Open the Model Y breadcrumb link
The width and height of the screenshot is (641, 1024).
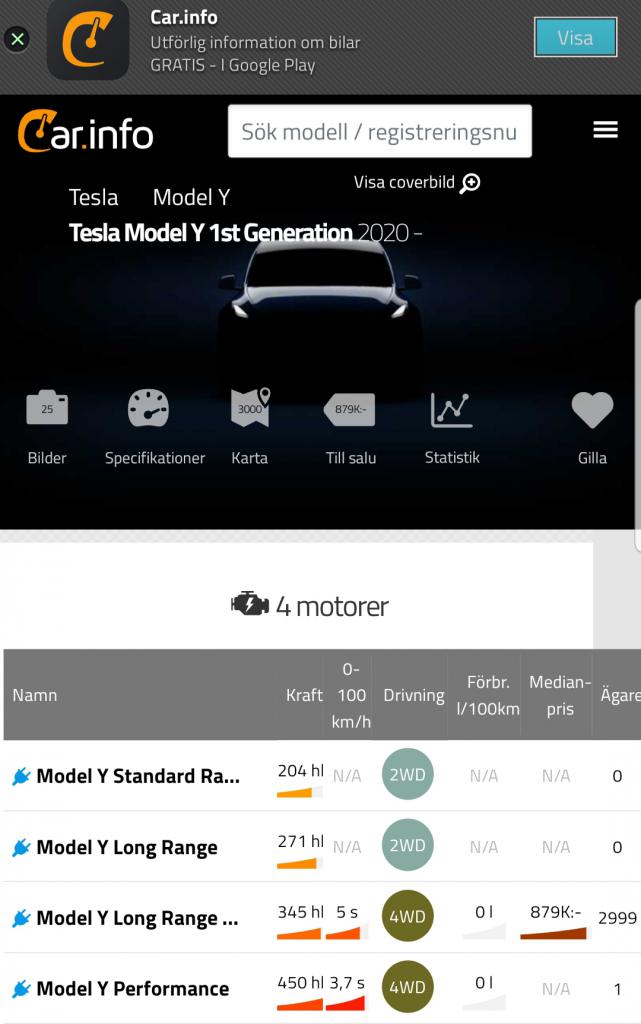click(x=191, y=197)
